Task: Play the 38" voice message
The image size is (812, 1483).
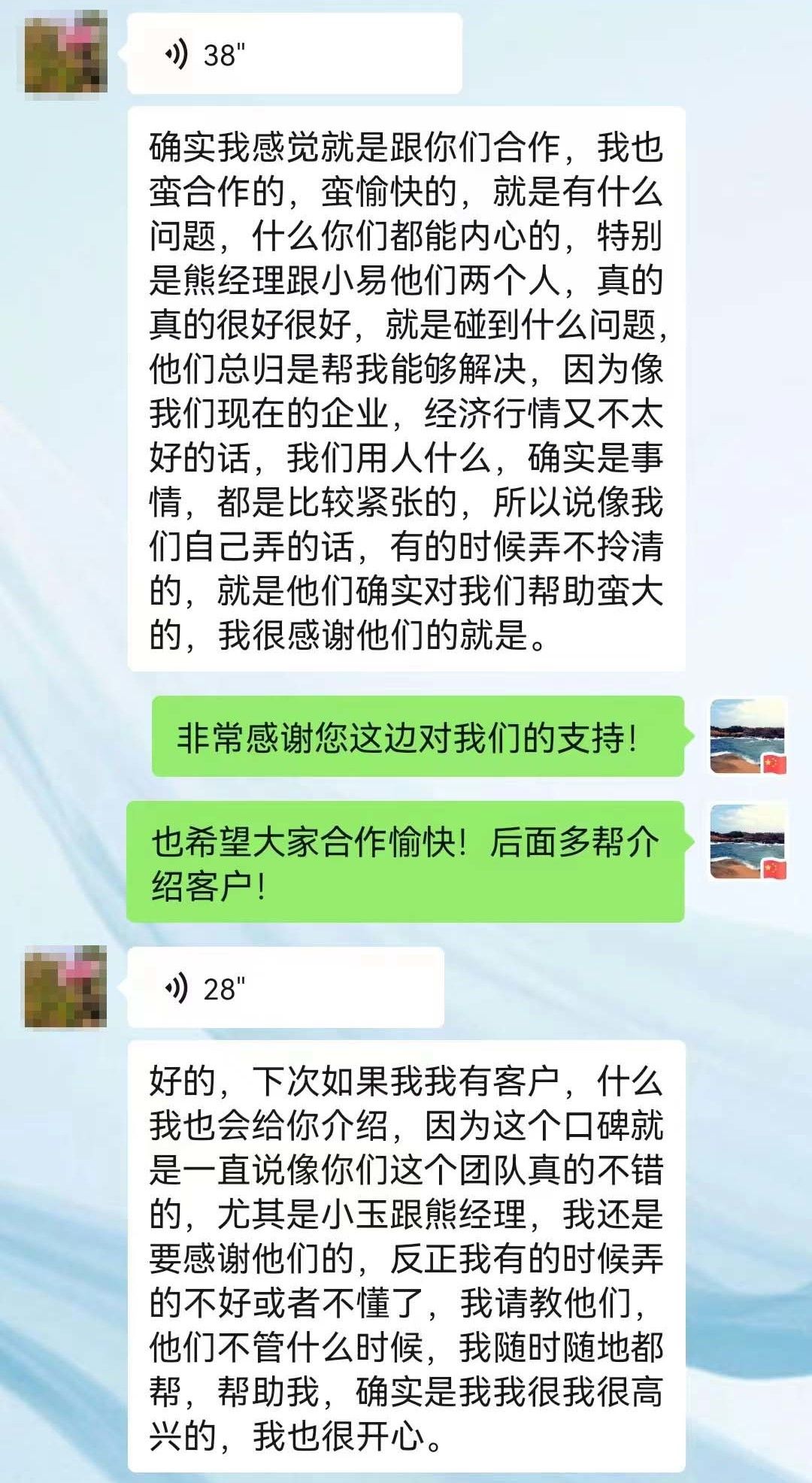Action: pos(293,54)
